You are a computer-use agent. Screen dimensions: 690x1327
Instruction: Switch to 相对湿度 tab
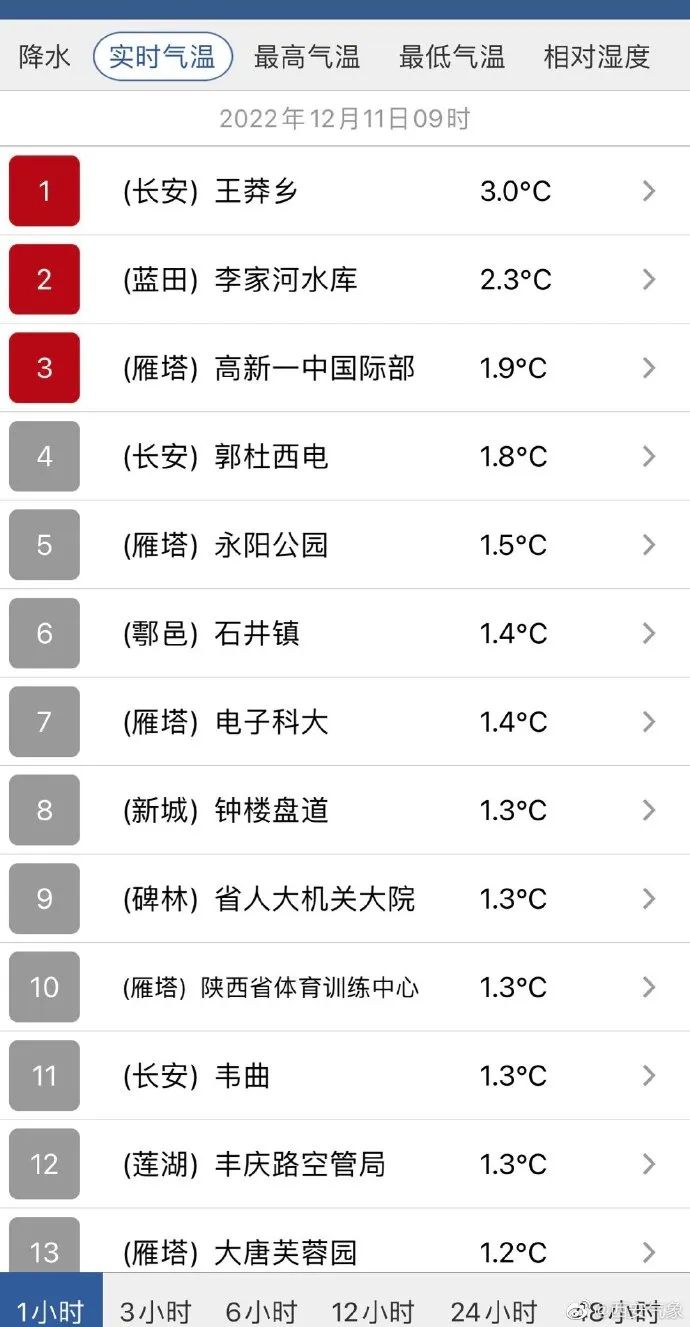[x=596, y=56]
